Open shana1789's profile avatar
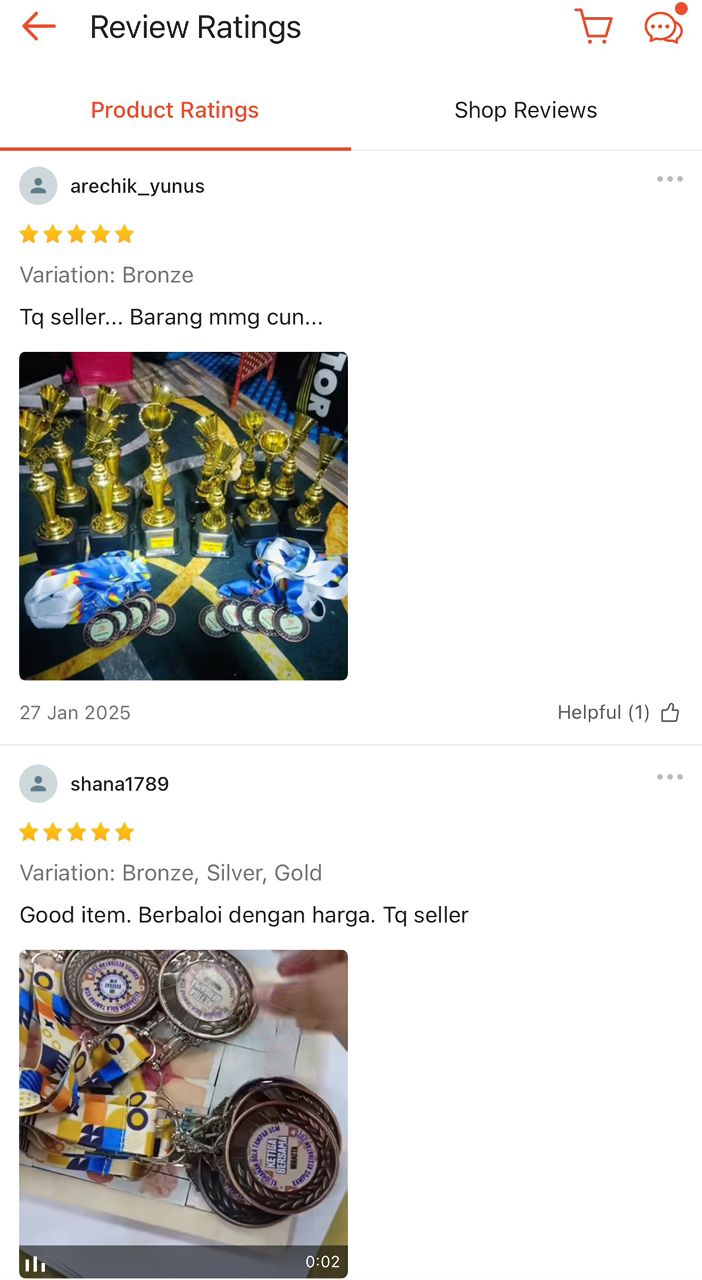702x1280 pixels. (38, 784)
